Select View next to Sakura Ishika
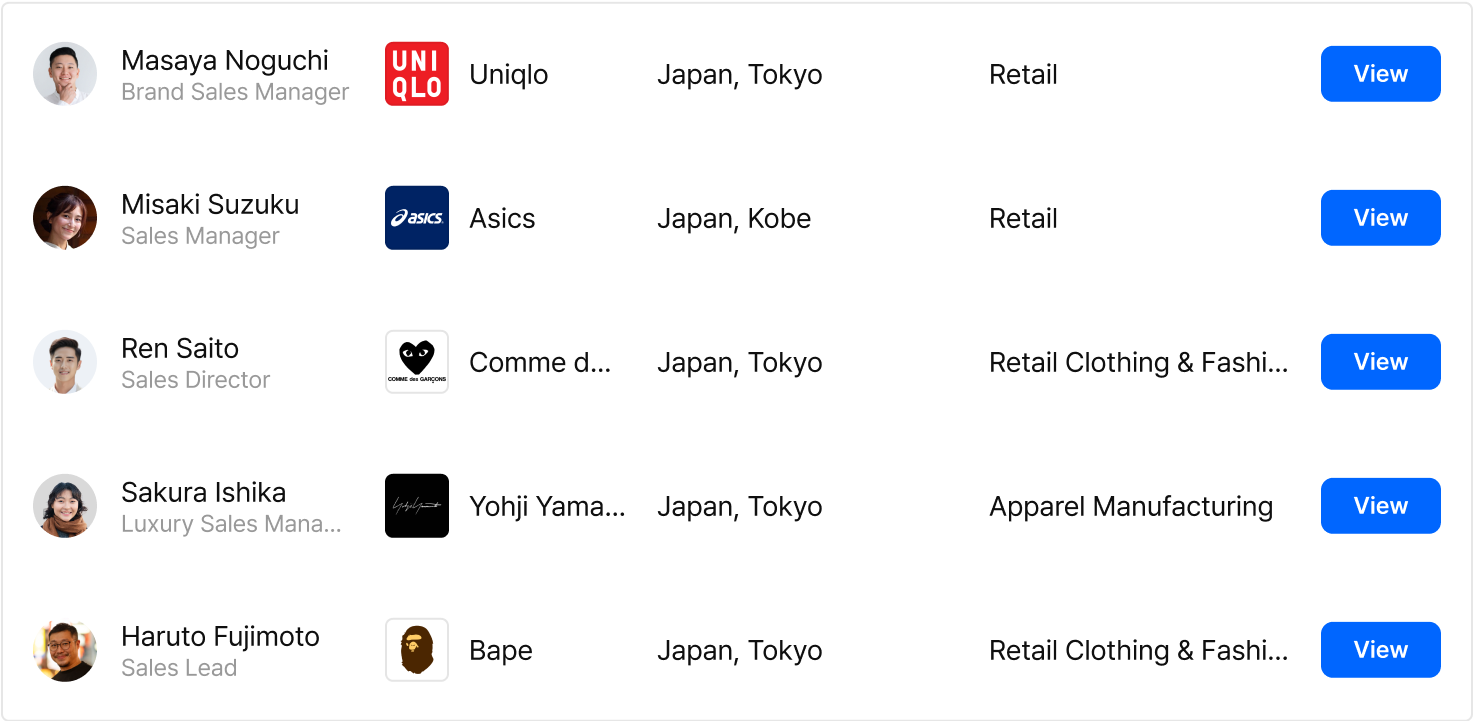Screen dimensions: 1473x721 (1380, 506)
